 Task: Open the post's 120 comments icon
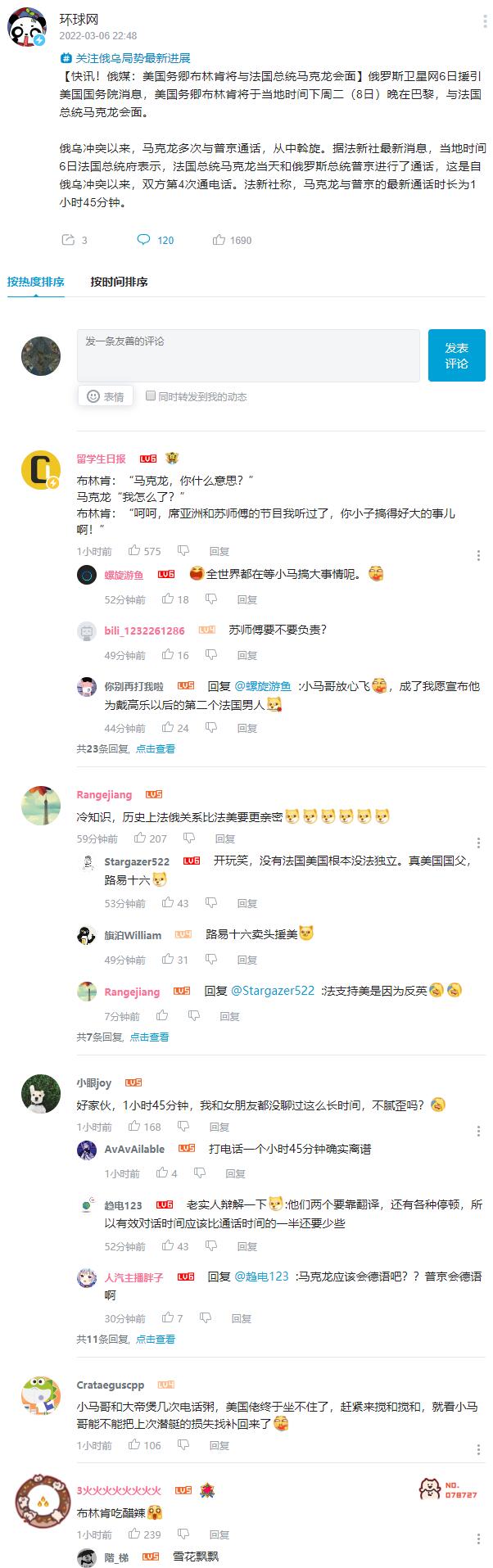pos(144,240)
